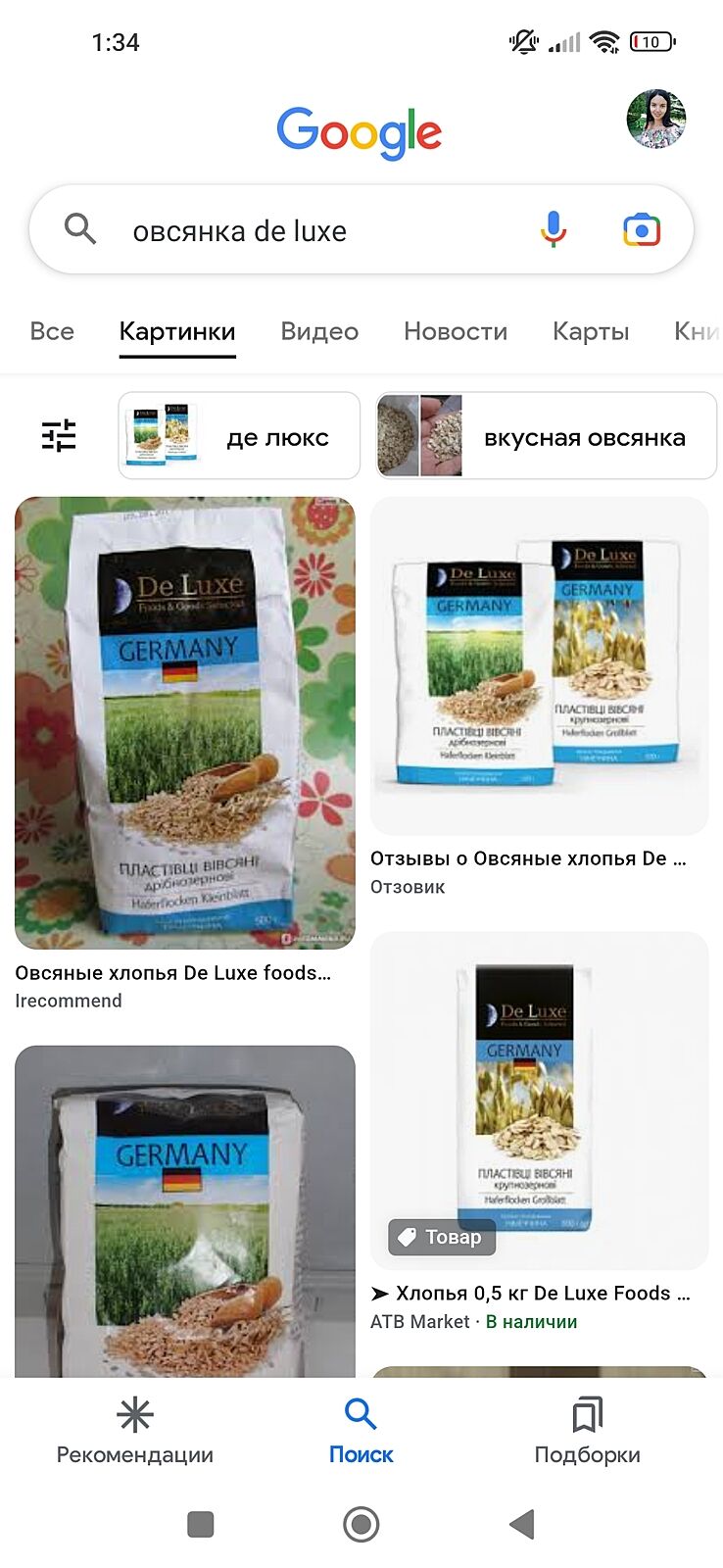723x1568 pixels.
Task: Open the Irecommend image of De Luxe oats
Action: (185, 722)
